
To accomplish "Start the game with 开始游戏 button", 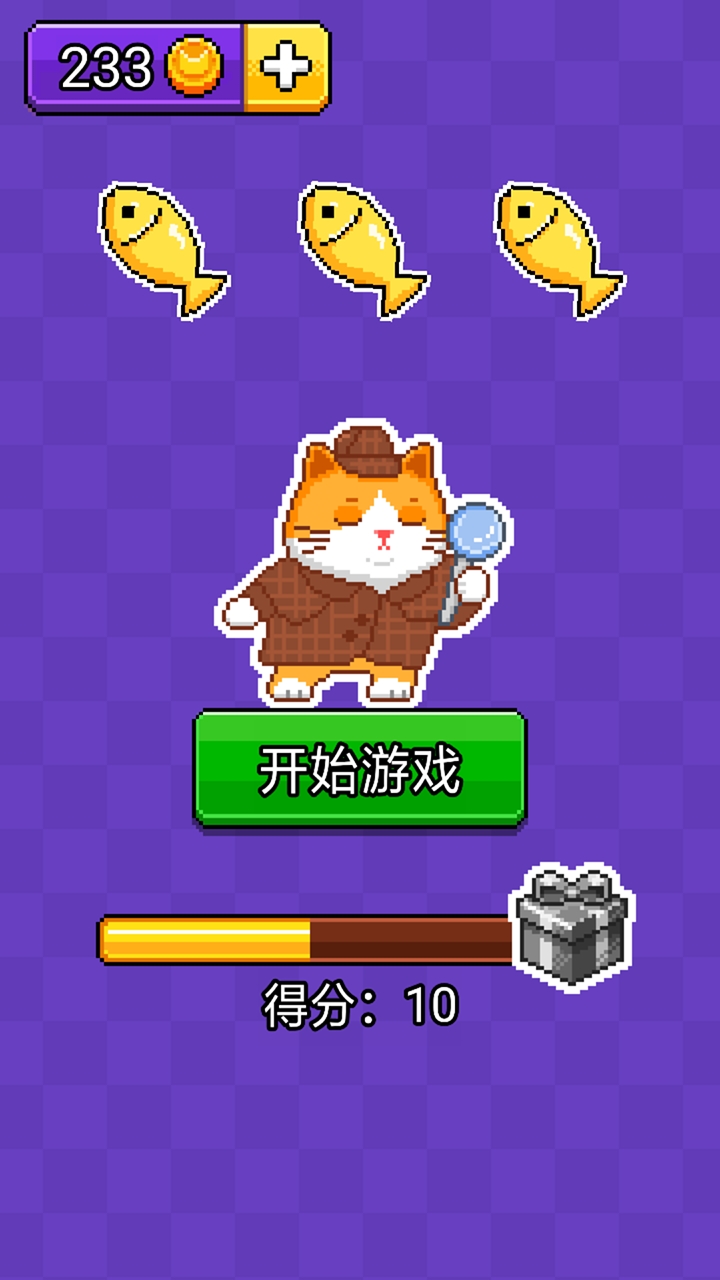I will [x=360, y=768].
